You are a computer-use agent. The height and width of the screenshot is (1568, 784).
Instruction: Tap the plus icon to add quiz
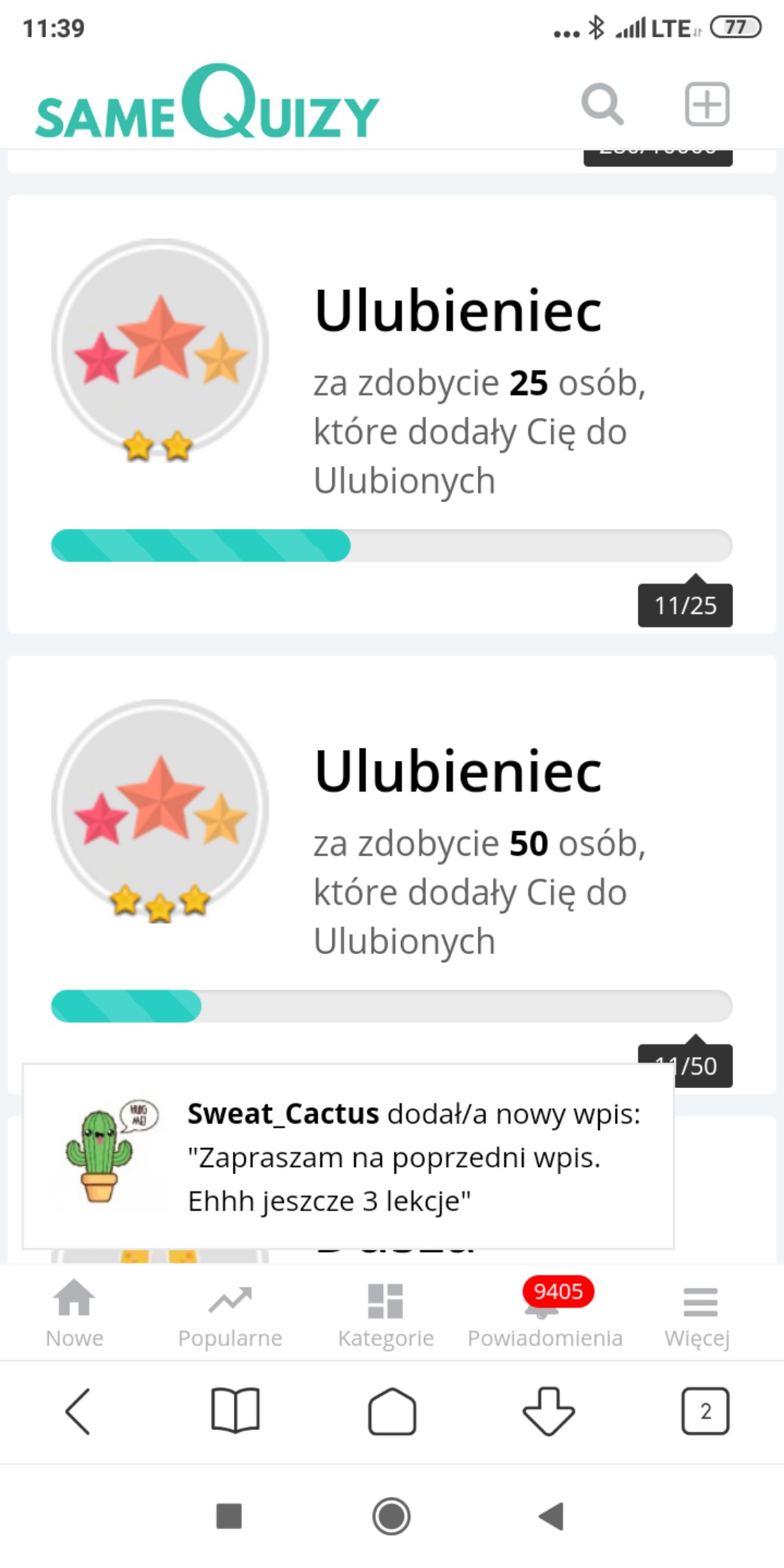tap(706, 104)
